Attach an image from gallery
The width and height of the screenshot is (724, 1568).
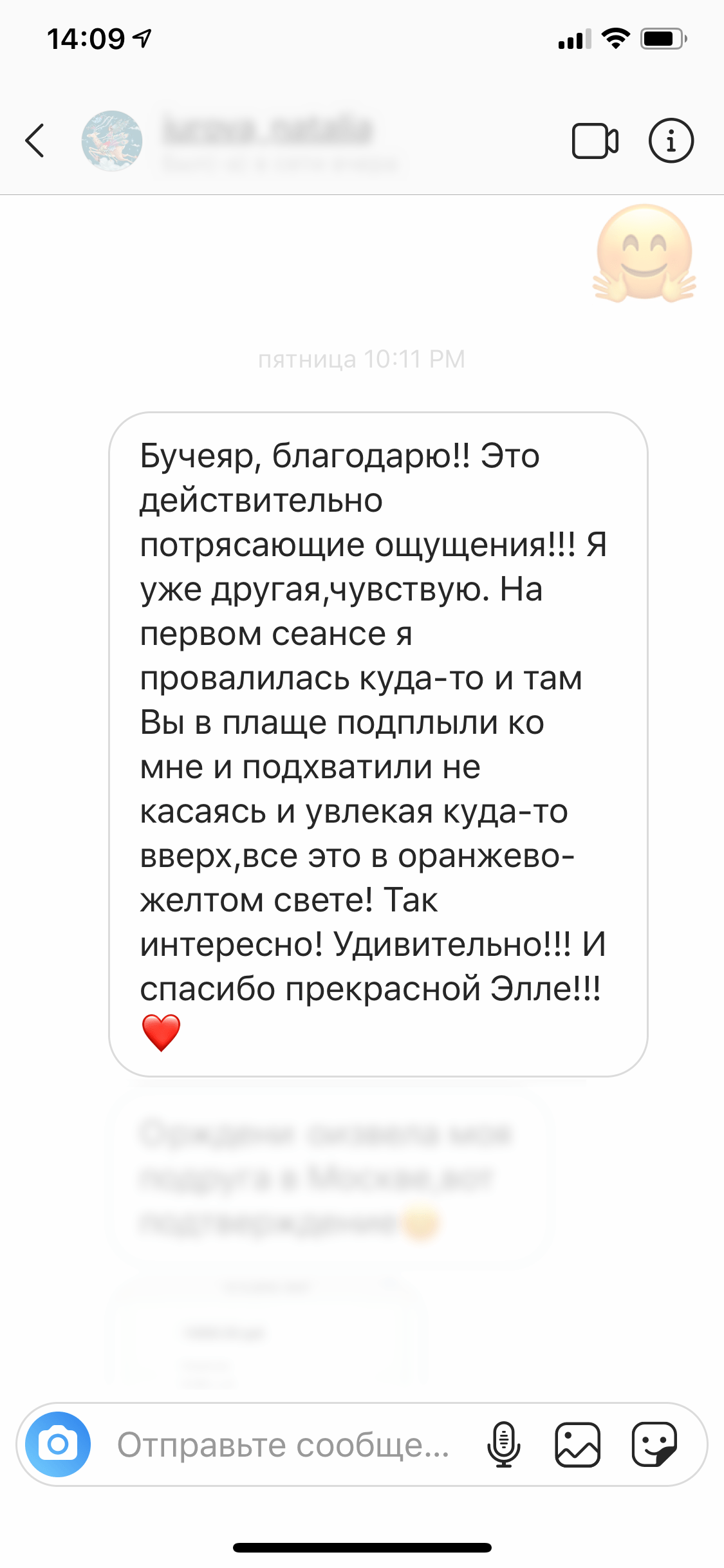tap(577, 1444)
